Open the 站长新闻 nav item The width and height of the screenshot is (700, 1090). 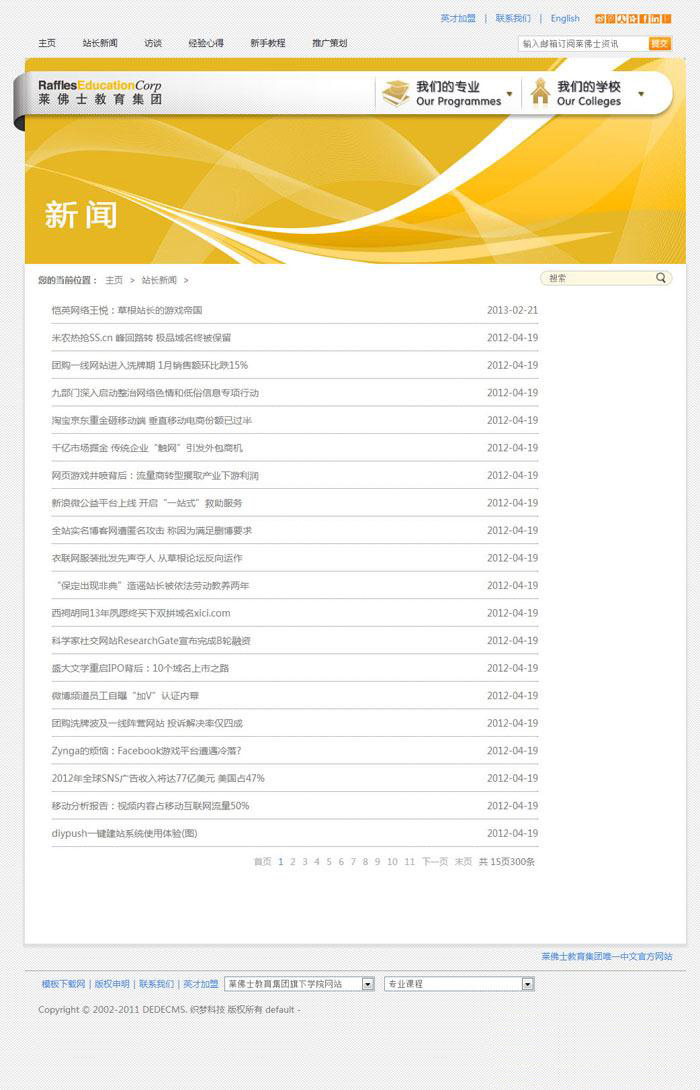[x=100, y=44]
